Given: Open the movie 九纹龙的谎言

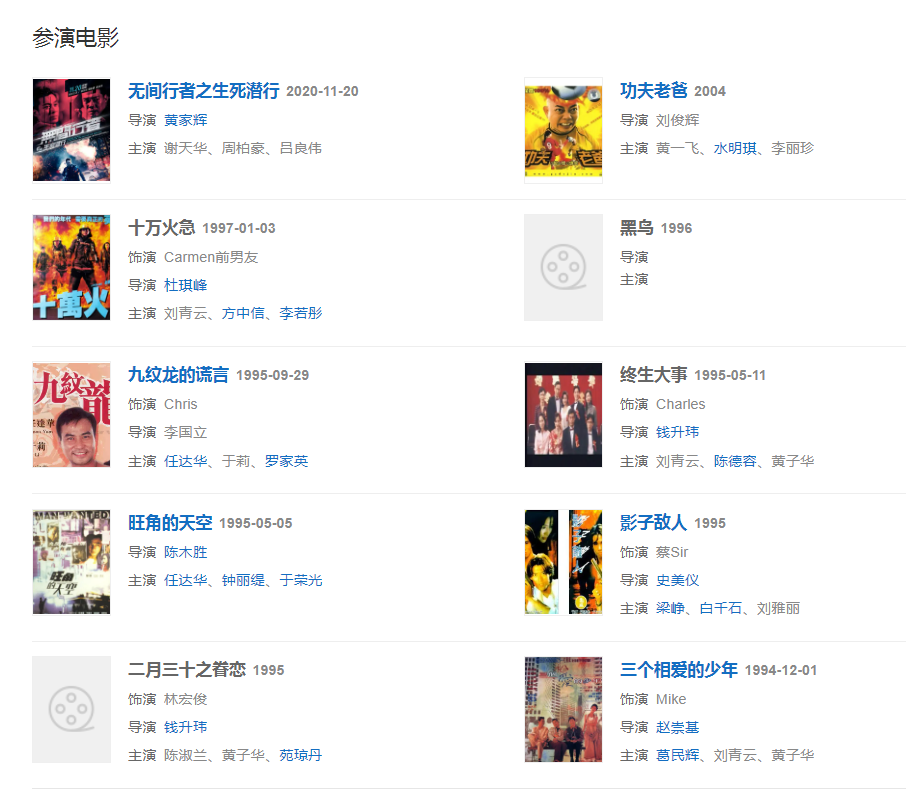Looking at the screenshot, I should [x=178, y=375].
